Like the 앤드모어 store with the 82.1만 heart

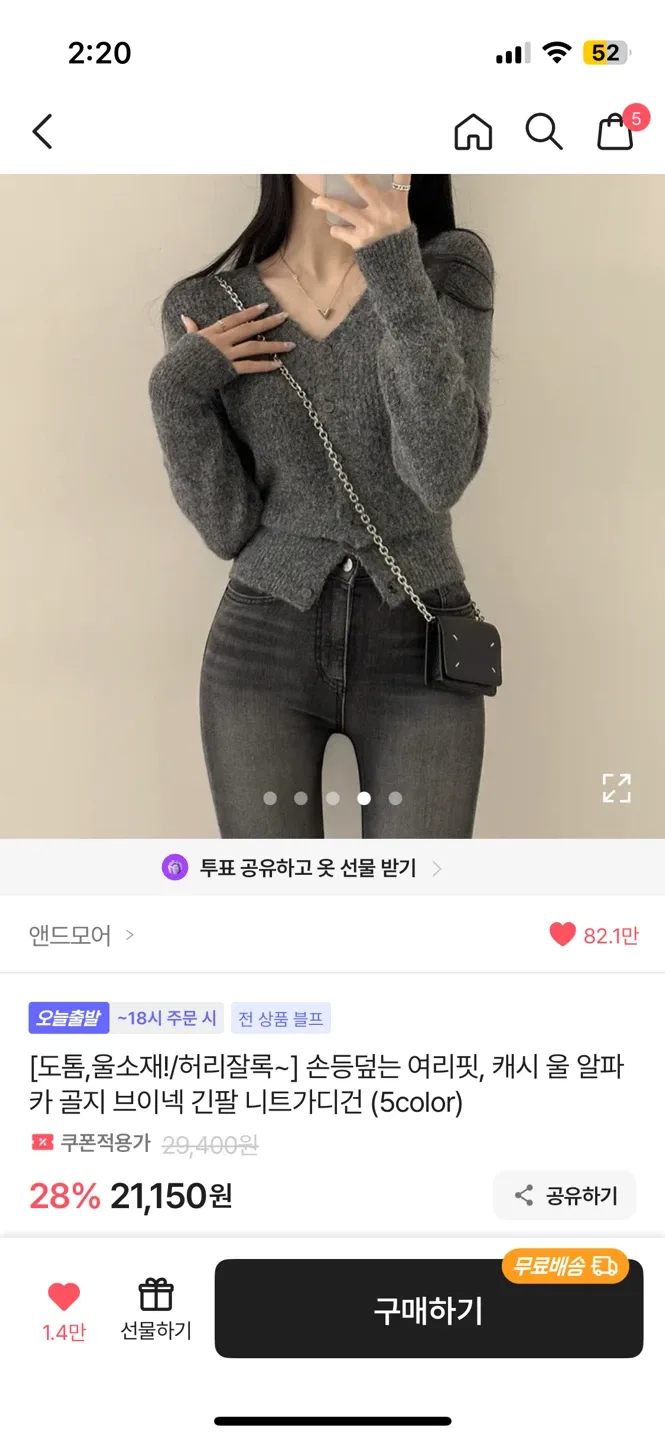pyautogui.click(x=593, y=936)
